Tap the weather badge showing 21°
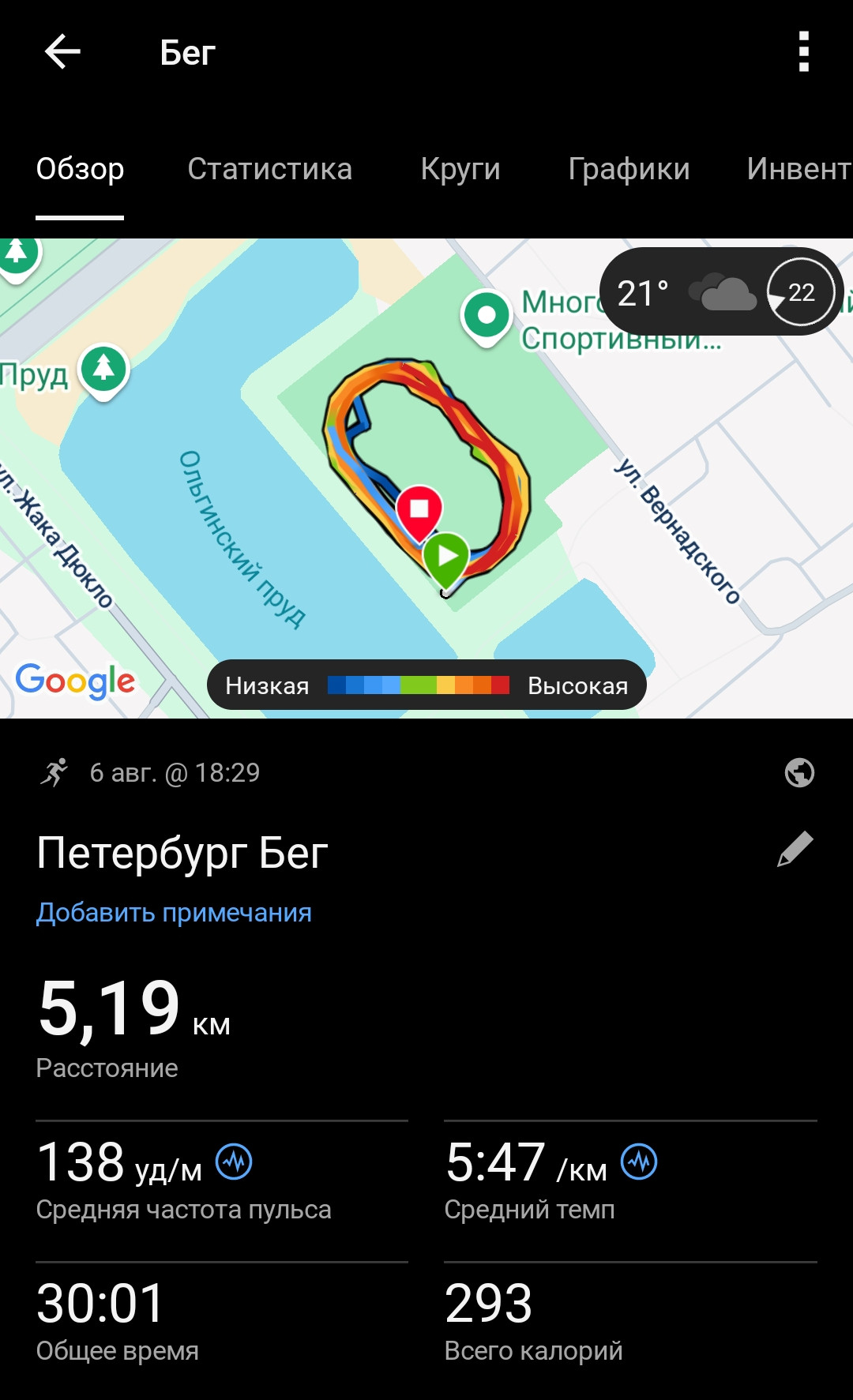Image resolution: width=853 pixels, height=1400 pixels. click(x=722, y=292)
